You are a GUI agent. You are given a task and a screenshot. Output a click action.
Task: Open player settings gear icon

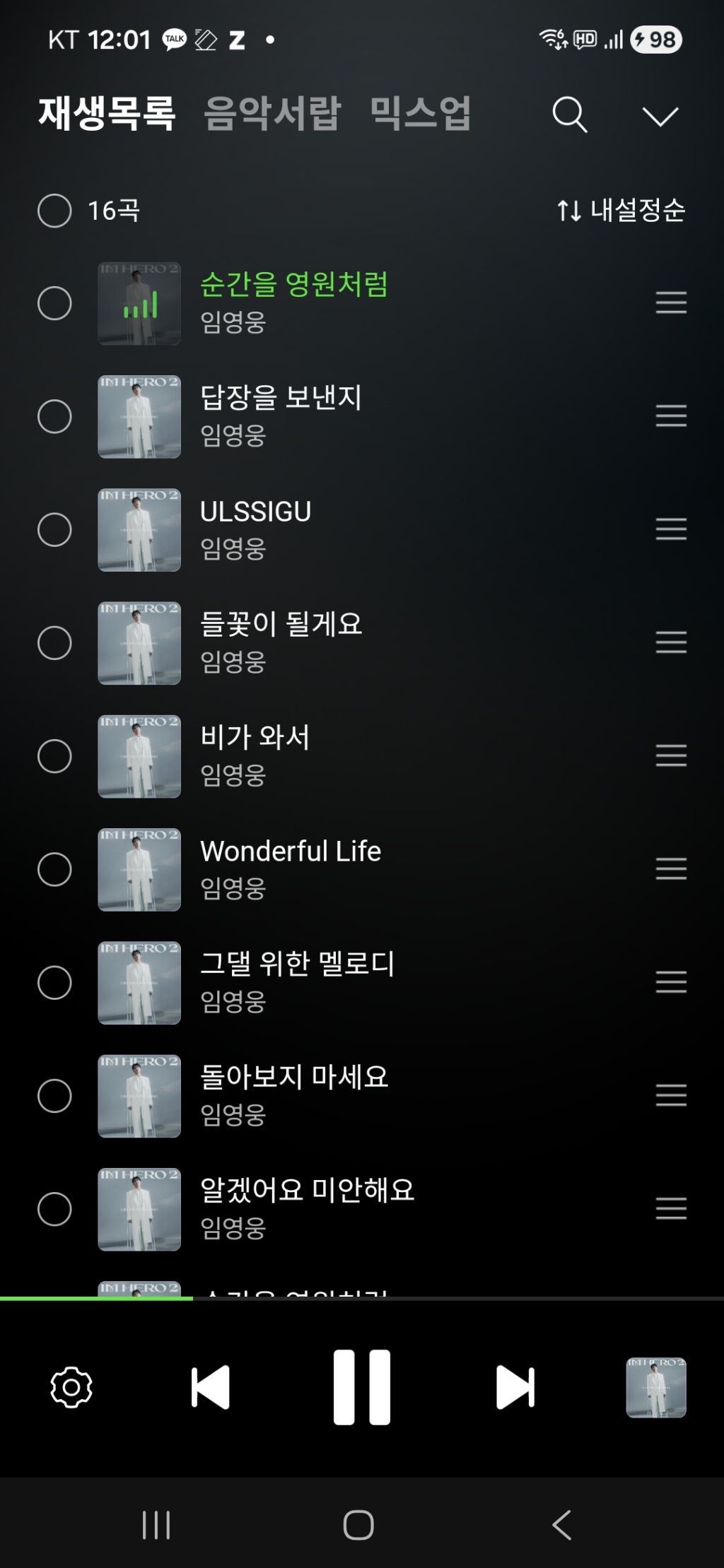tap(71, 1387)
